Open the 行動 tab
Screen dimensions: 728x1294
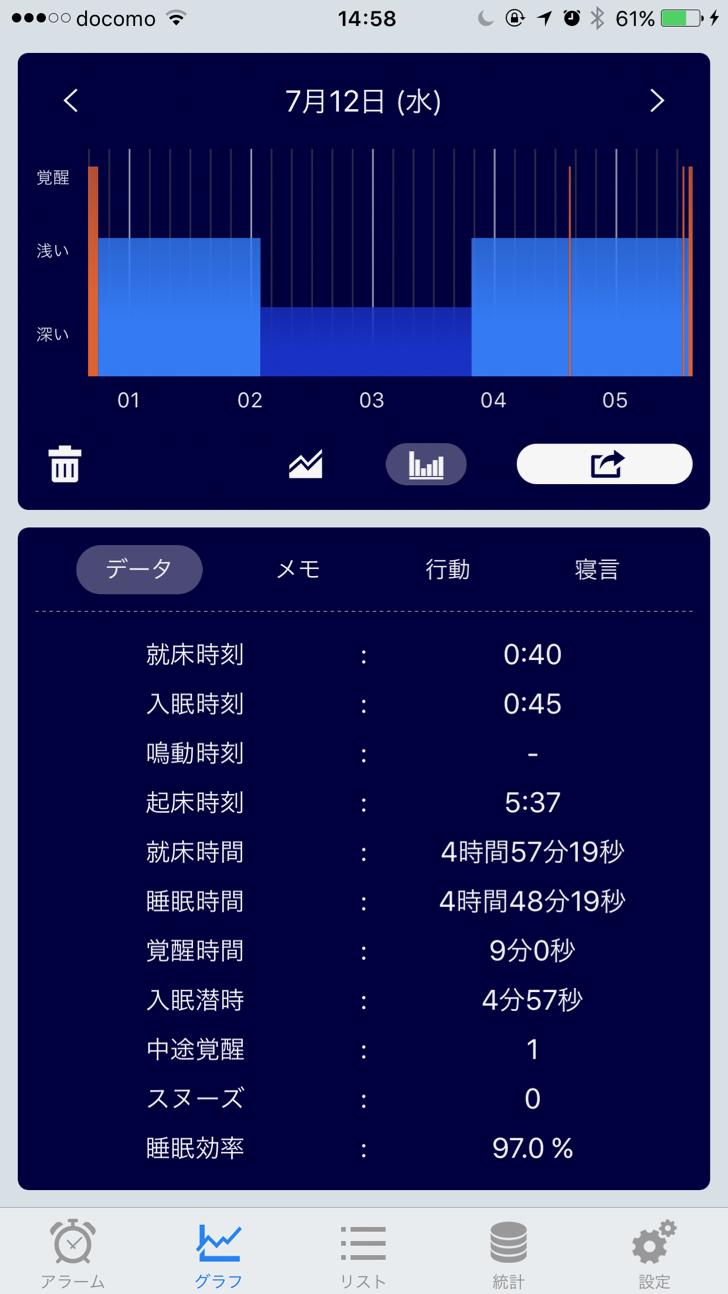(448, 569)
